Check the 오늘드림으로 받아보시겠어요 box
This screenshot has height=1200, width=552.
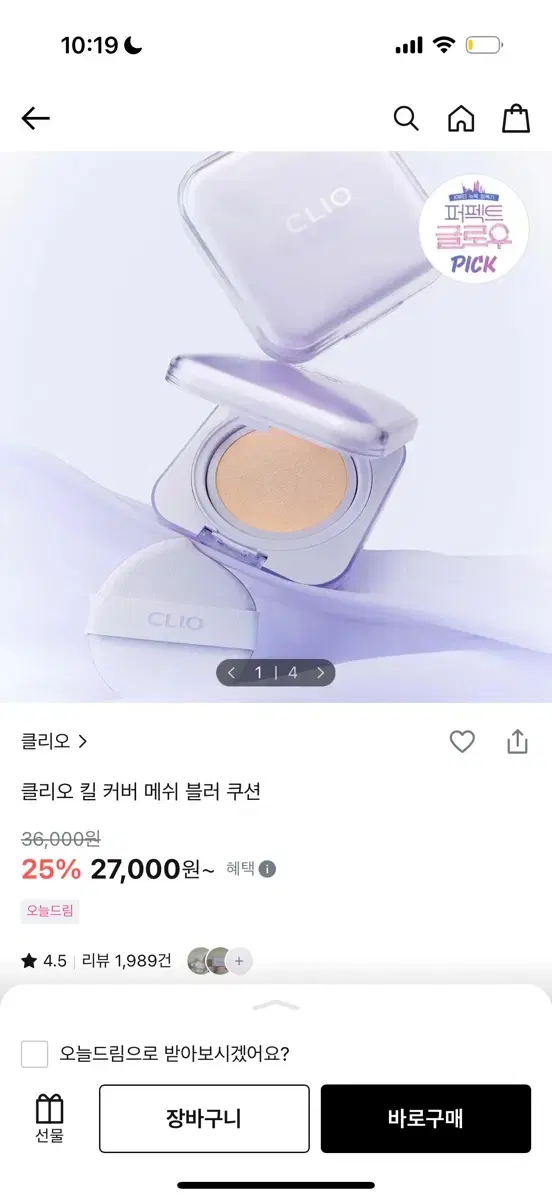(35, 1054)
